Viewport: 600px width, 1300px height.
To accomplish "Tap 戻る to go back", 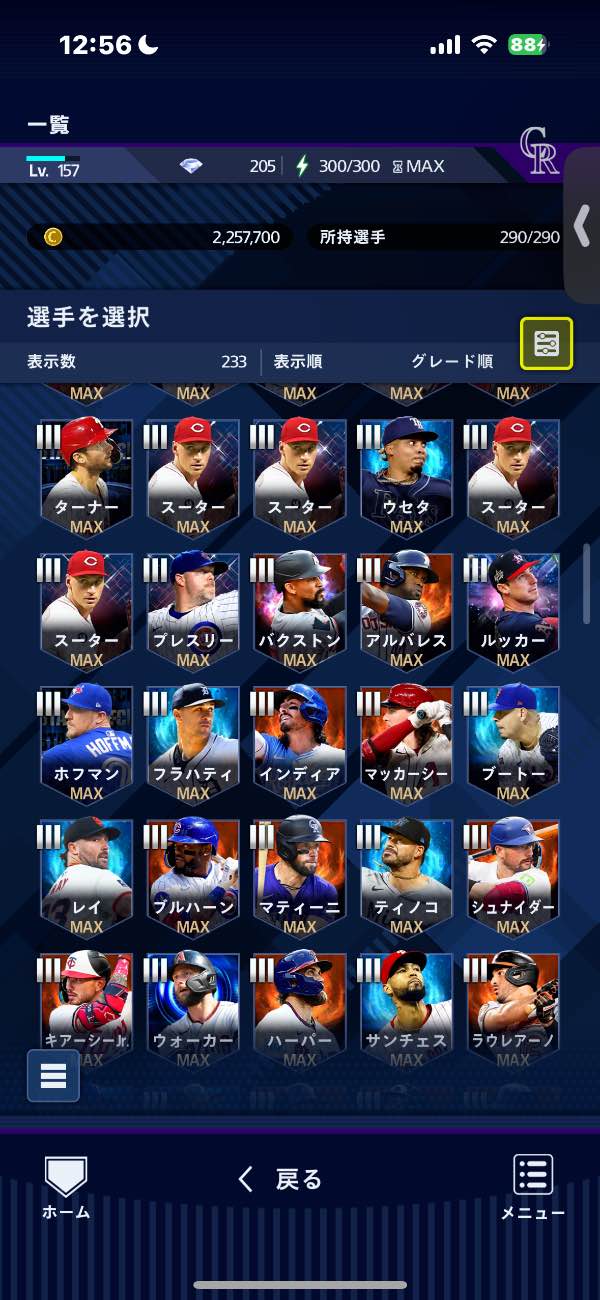I will (281, 1179).
